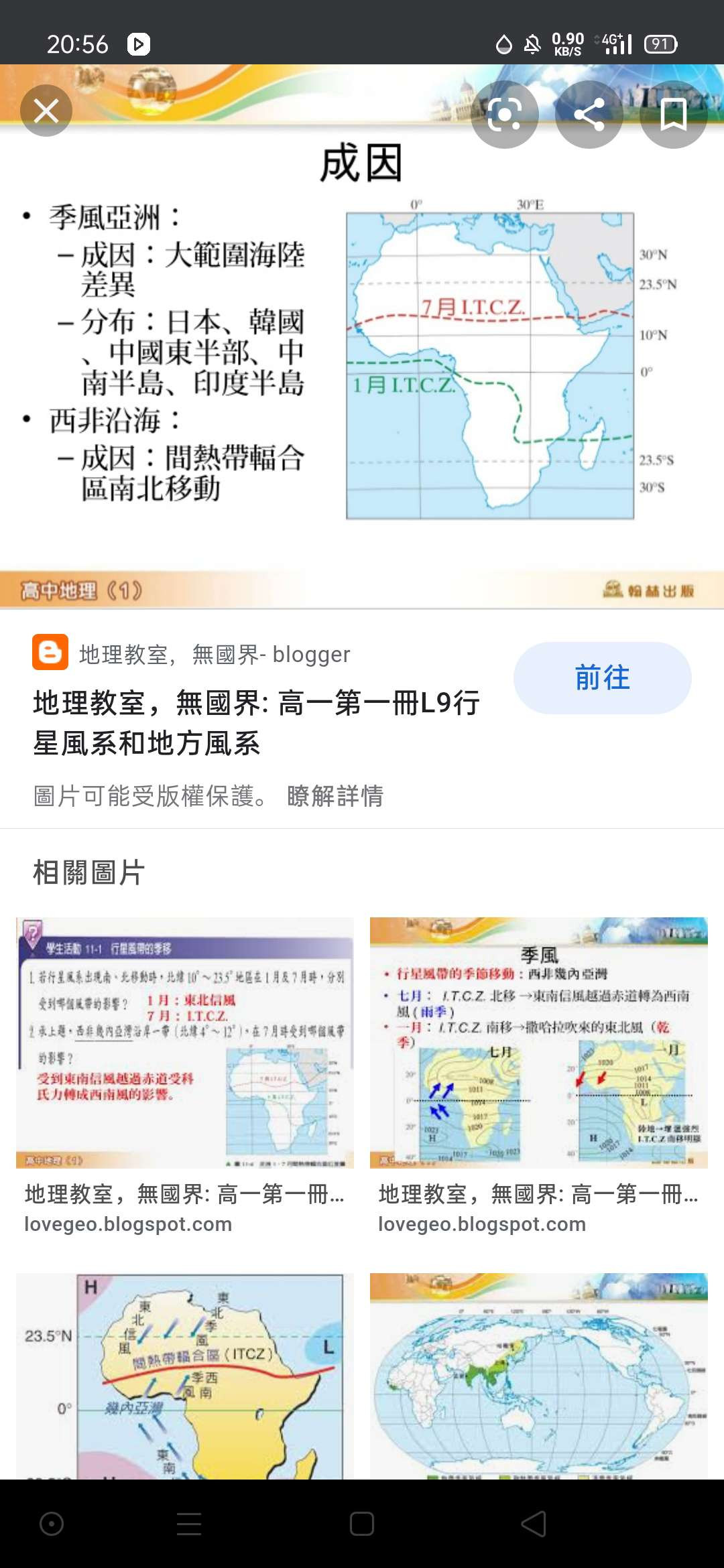Close the image viewer
The height and width of the screenshot is (1568, 724).
tap(46, 111)
